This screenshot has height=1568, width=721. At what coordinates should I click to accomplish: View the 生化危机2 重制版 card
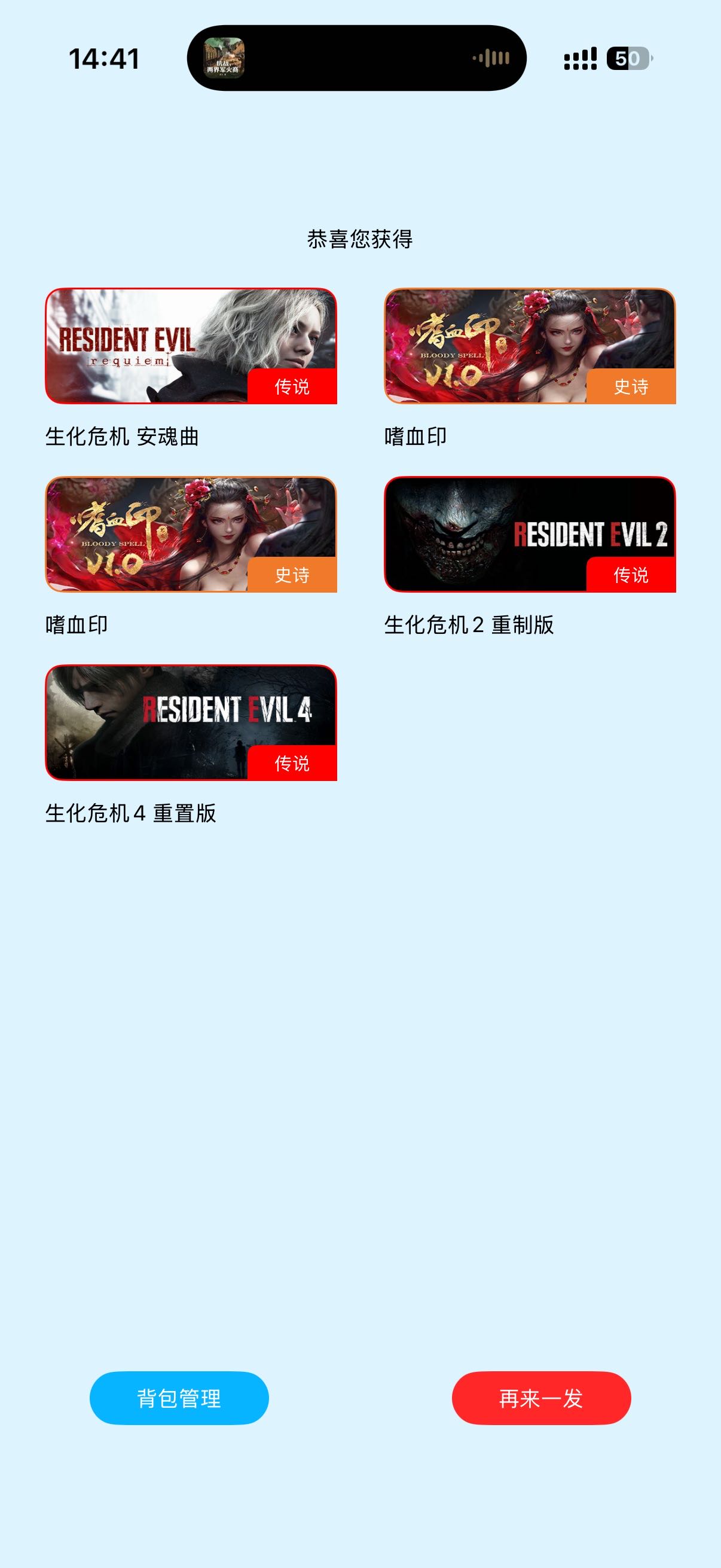click(529, 534)
